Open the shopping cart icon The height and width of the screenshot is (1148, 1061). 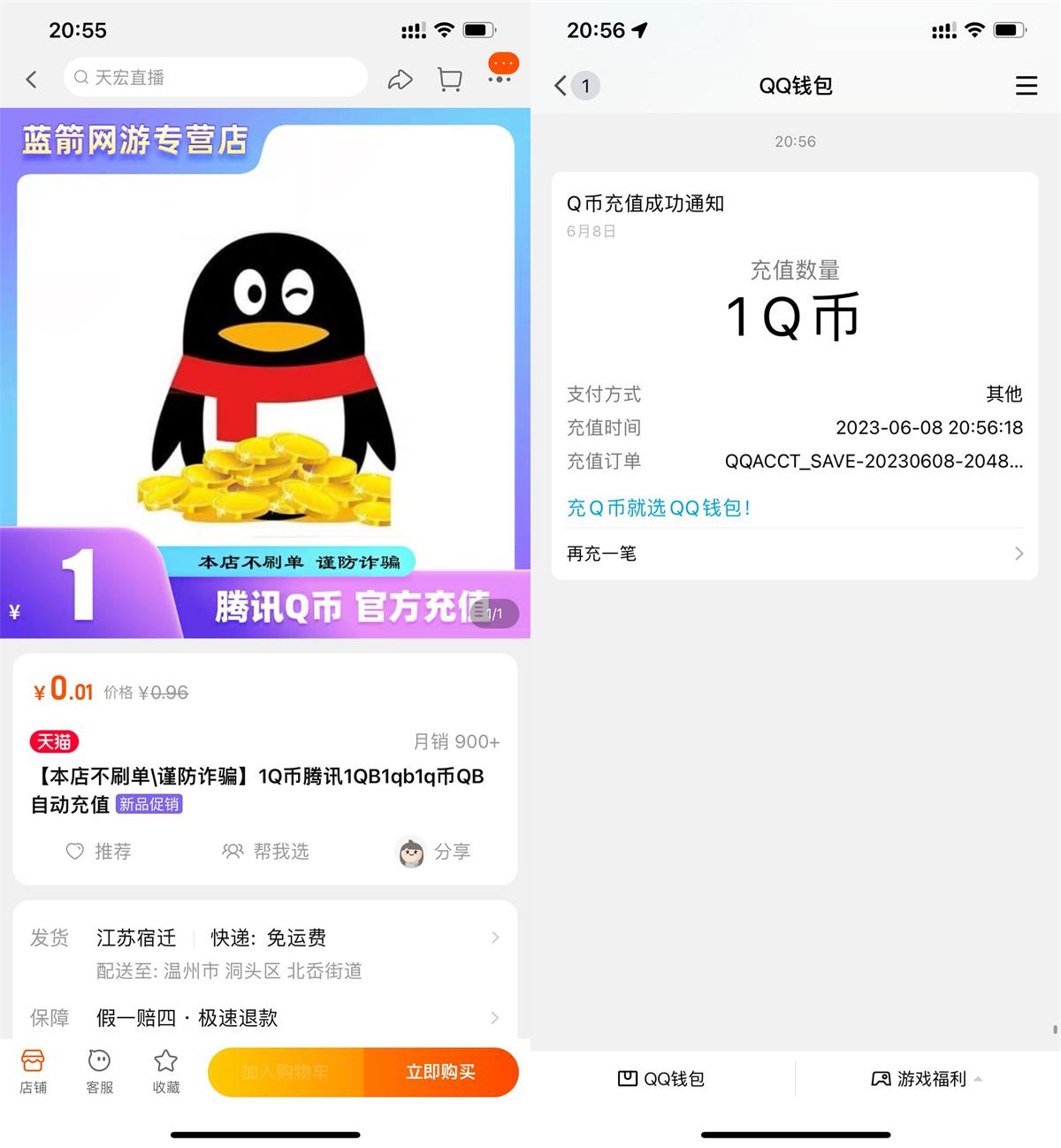coord(449,78)
